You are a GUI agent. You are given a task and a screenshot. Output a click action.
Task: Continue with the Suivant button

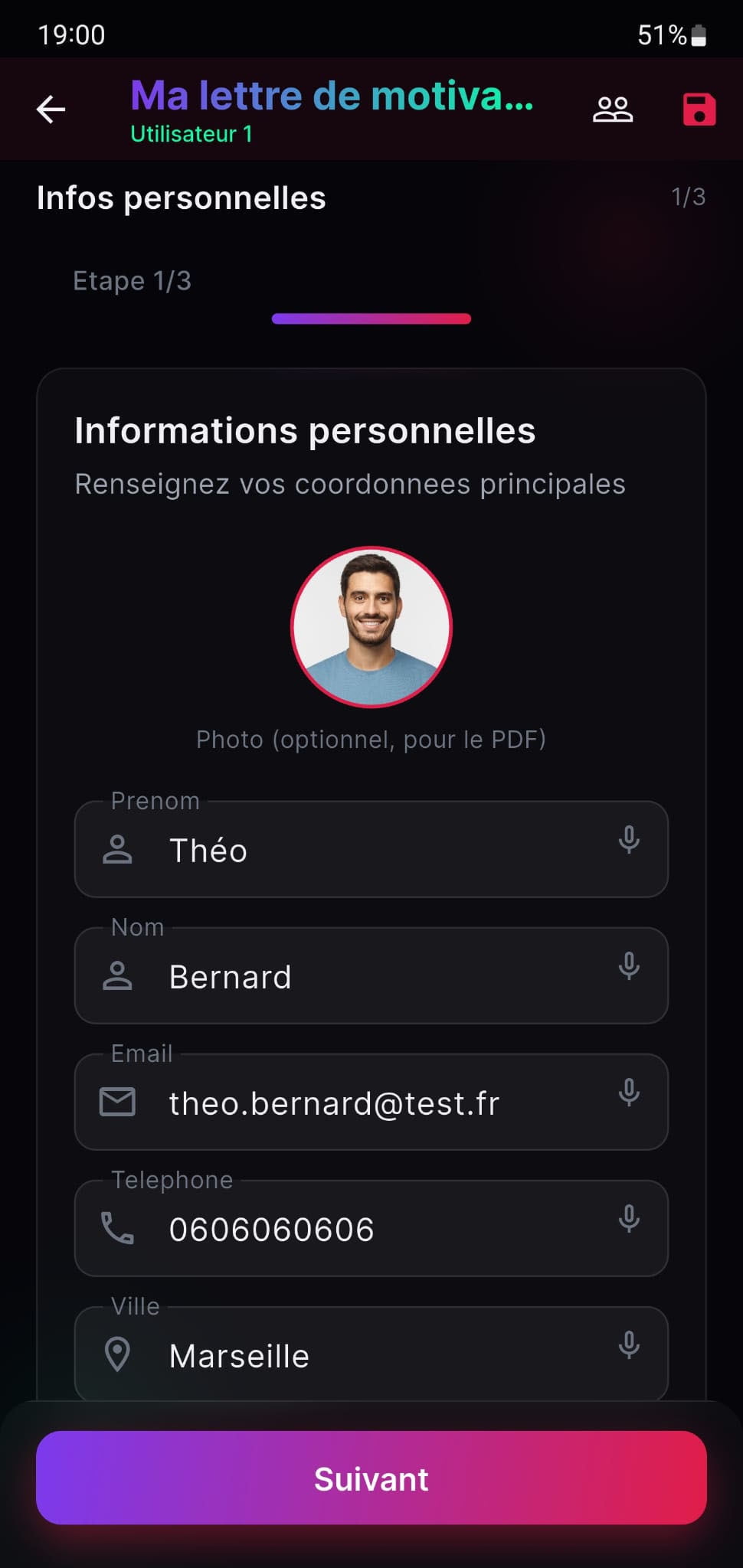pos(371,1478)
